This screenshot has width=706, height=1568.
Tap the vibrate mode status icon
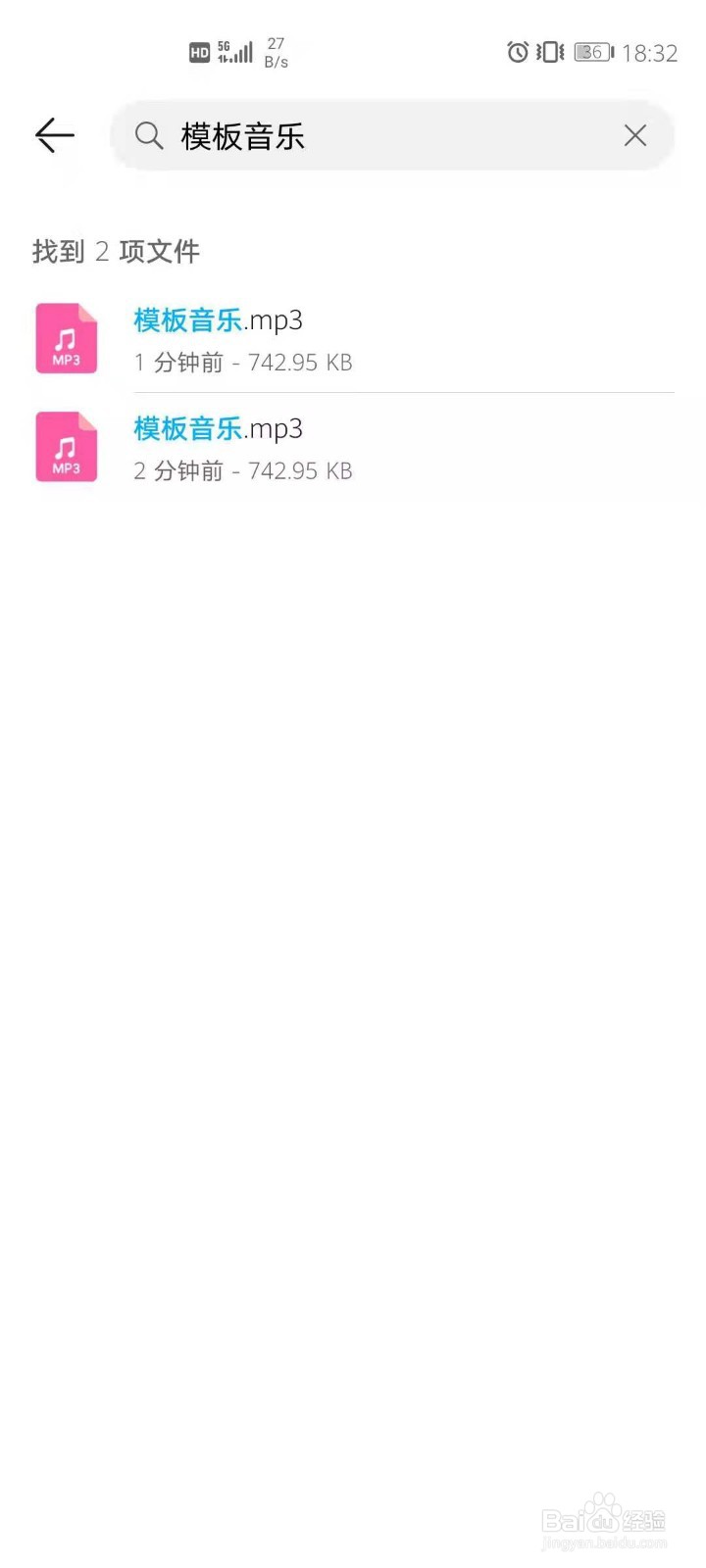tap(548, 53)
